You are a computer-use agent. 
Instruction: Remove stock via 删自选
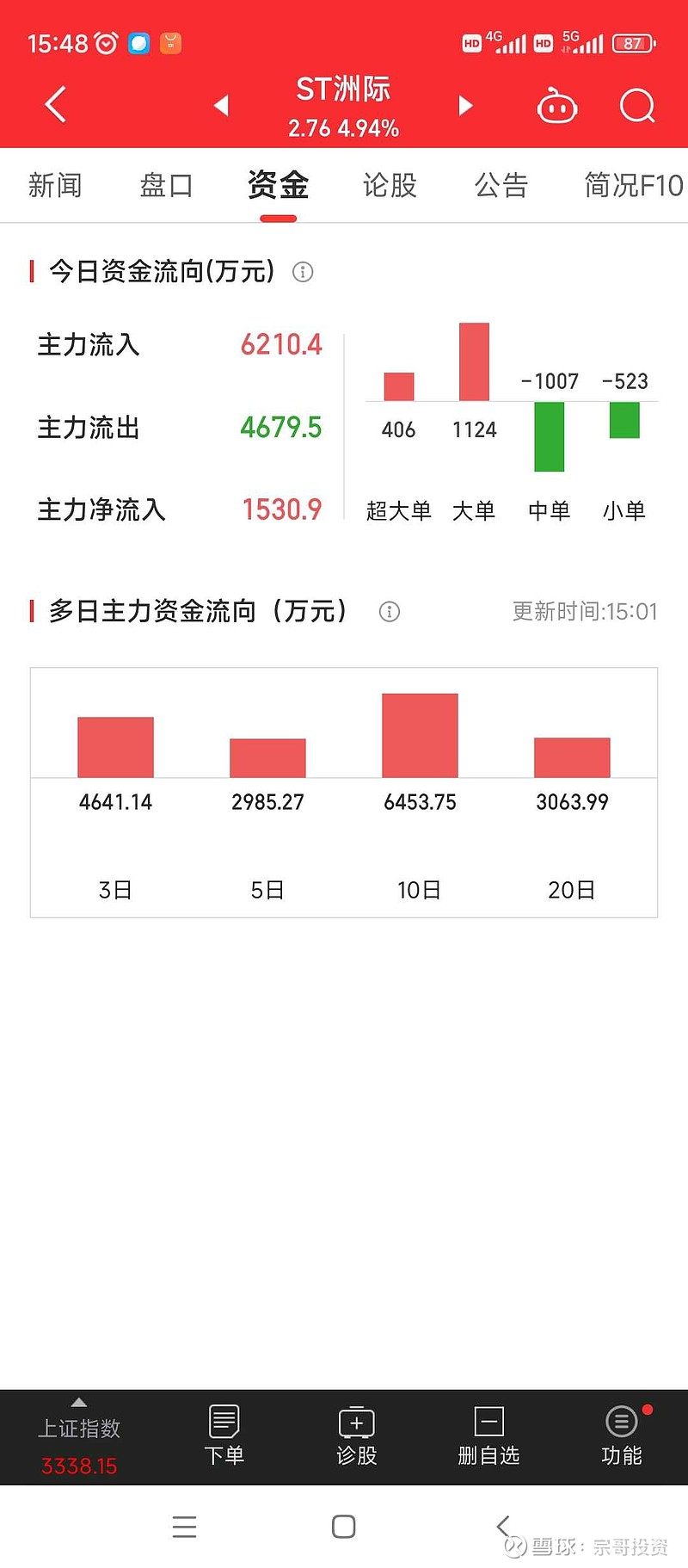(x=488, y=1436)
